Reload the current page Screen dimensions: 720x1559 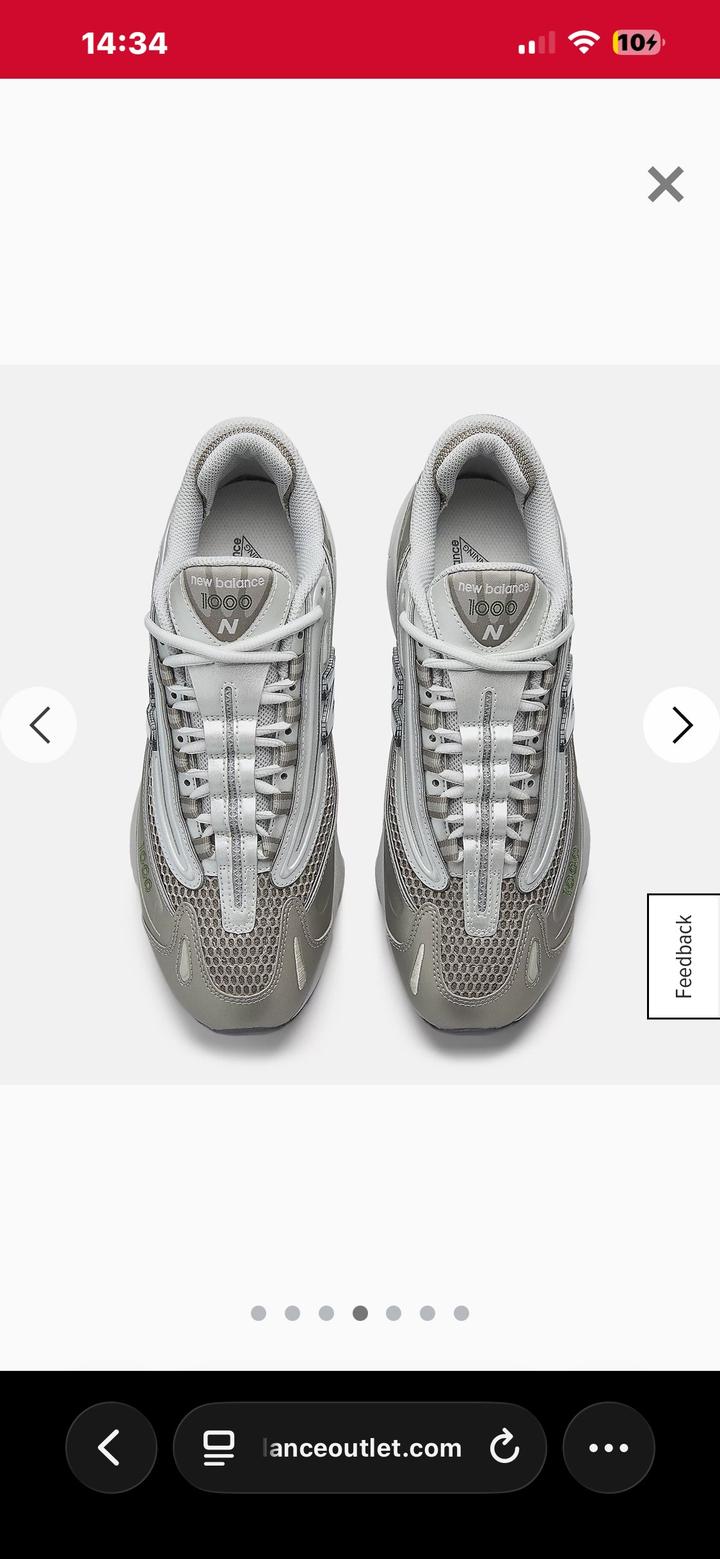[505, 1447]
